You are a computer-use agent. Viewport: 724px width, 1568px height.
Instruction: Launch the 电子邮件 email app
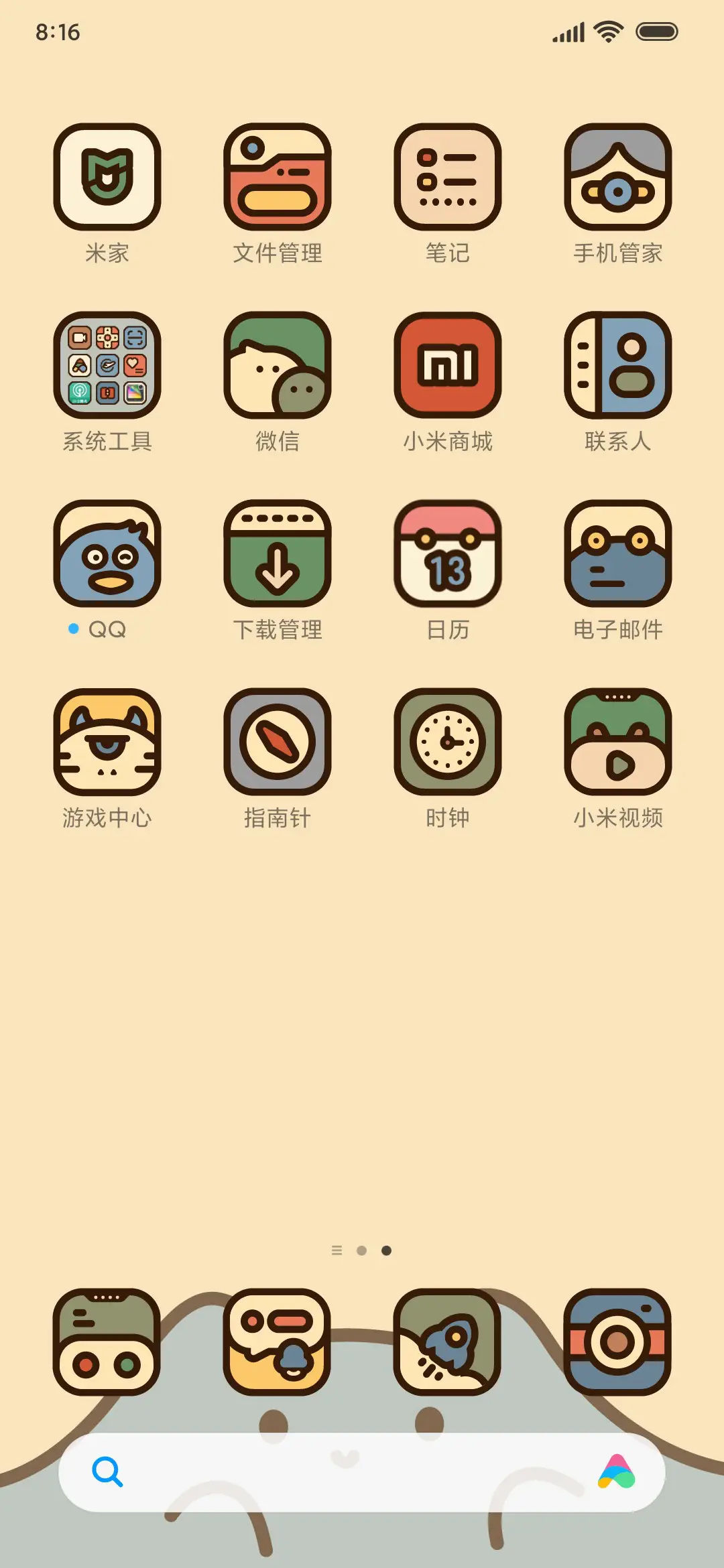(x=617, y=554)
